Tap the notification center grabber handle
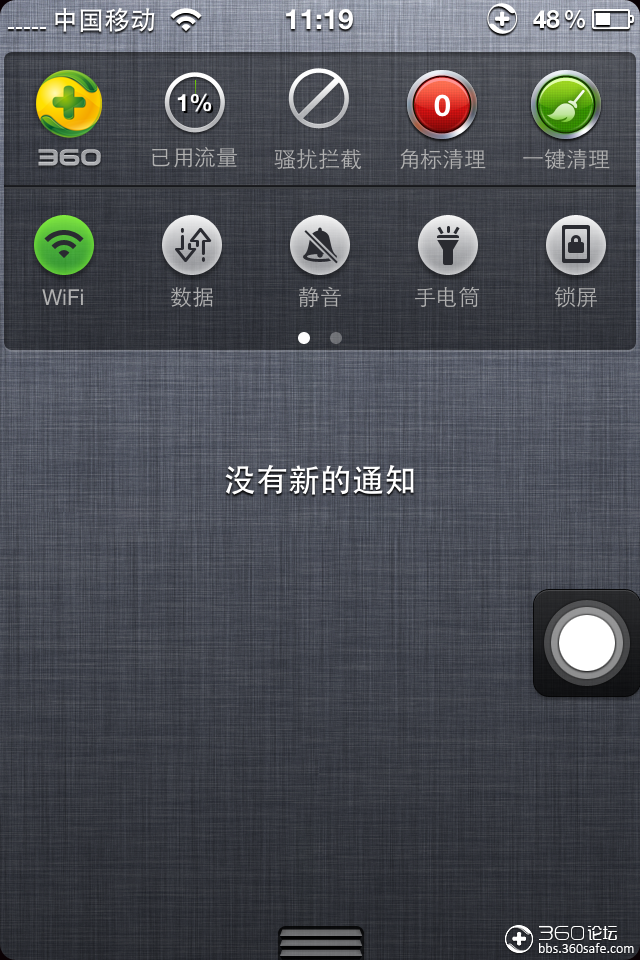The image size is (640, 960). [320, 944]
